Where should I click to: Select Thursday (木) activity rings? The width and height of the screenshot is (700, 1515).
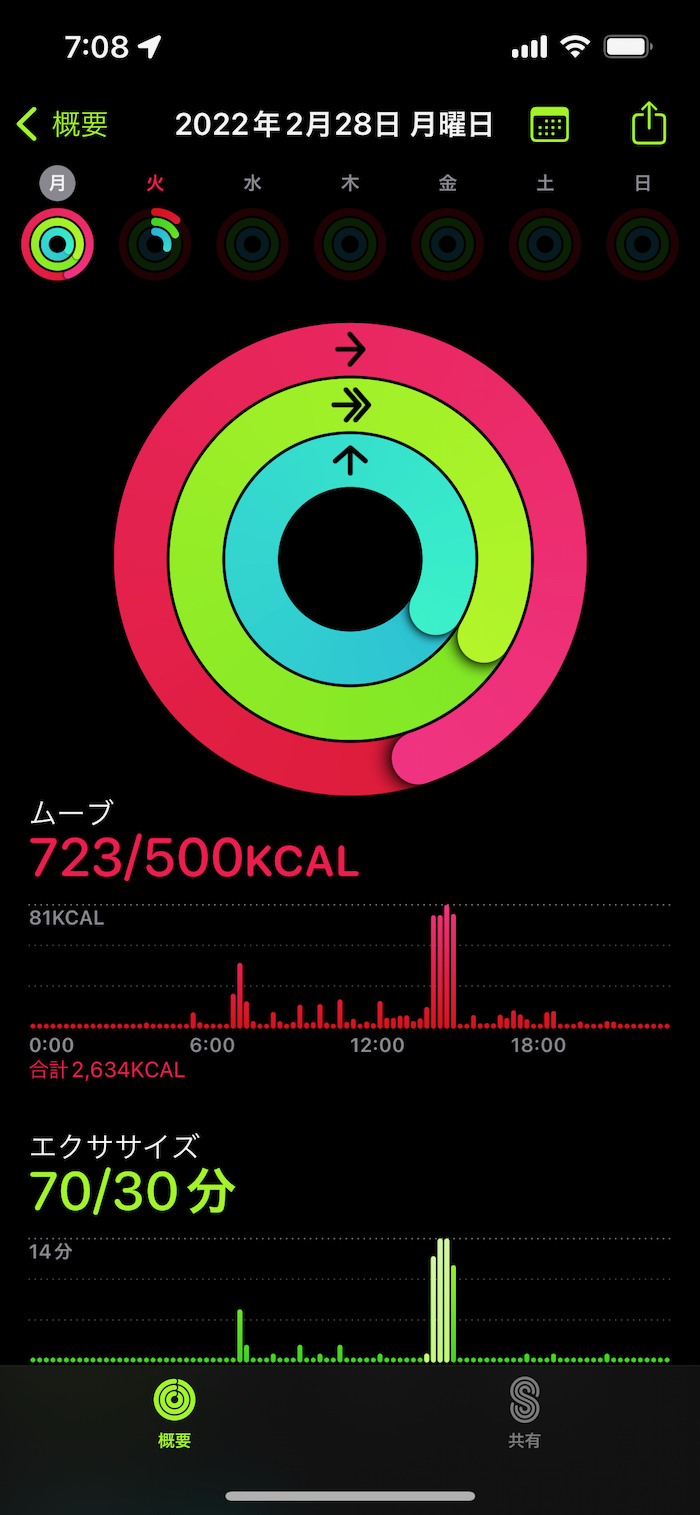(350, 244)
